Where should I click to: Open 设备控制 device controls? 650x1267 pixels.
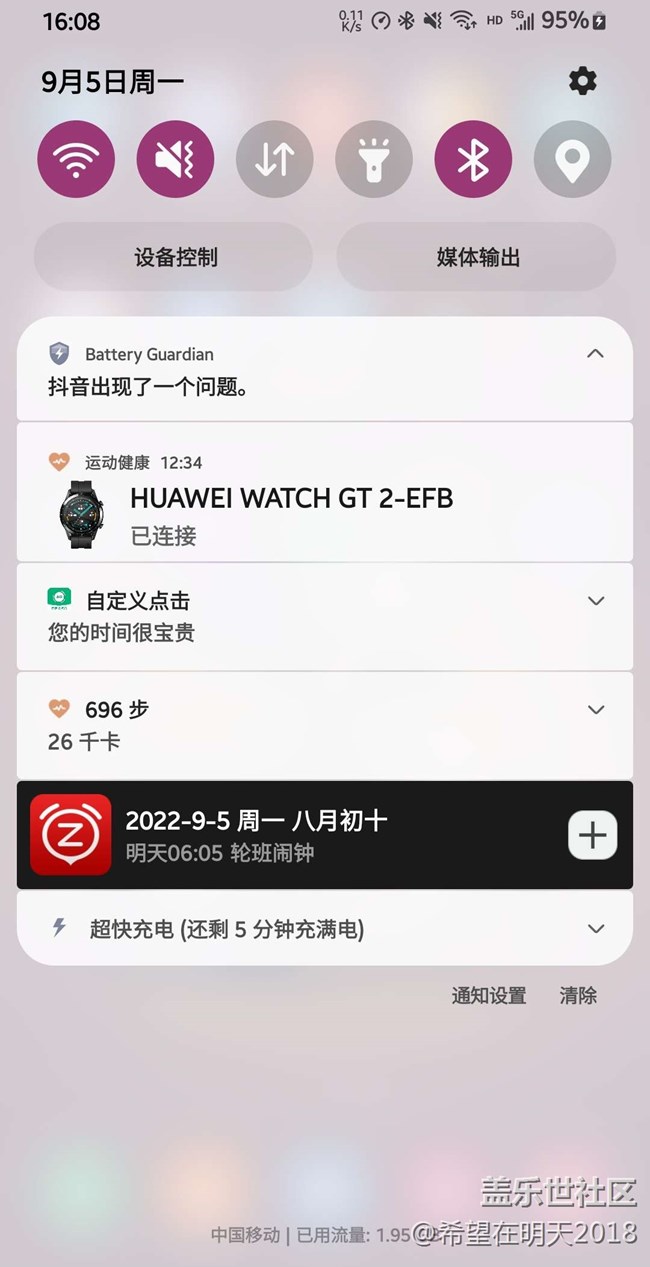[x=175, y=257]
